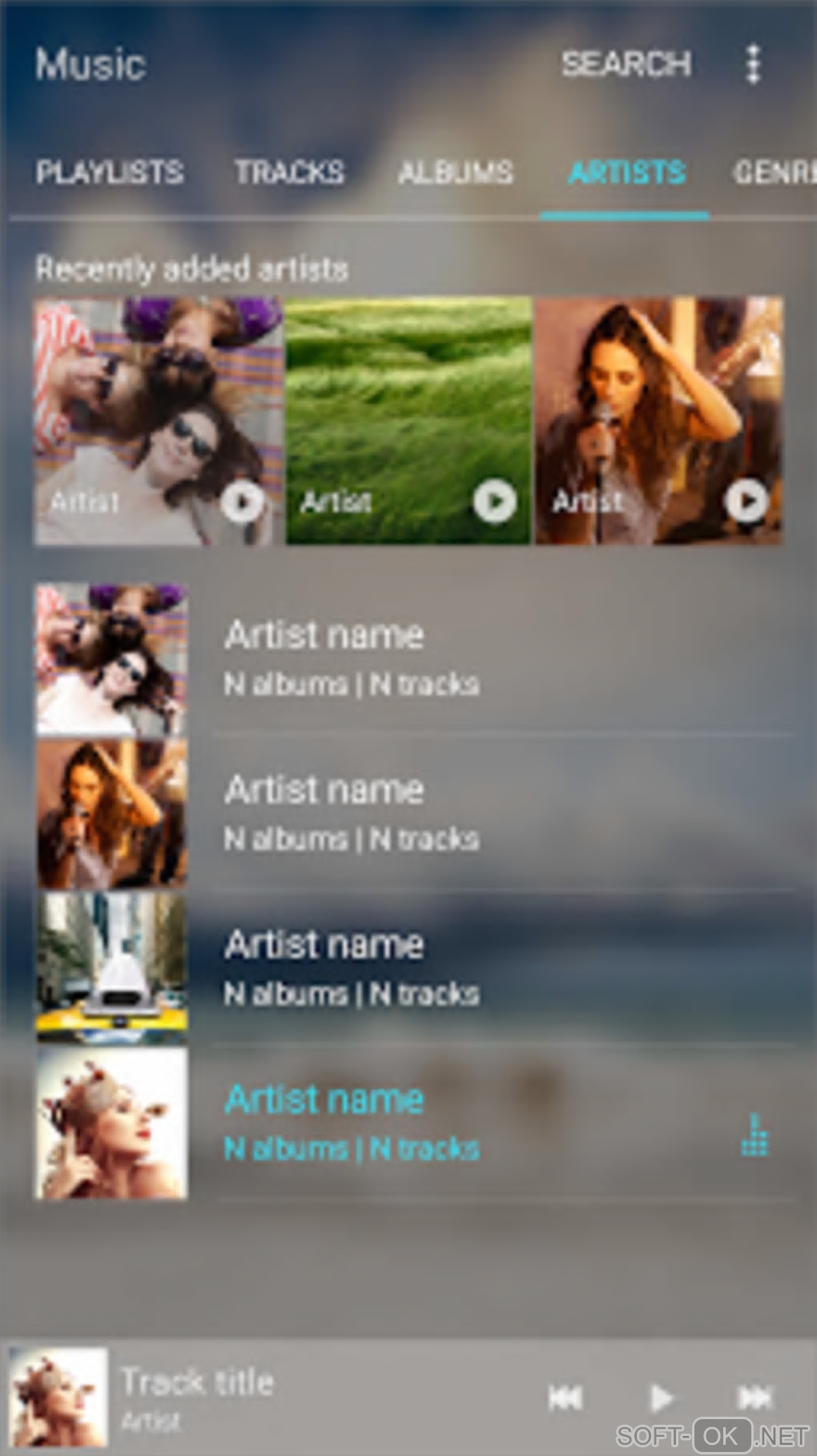Skip to the next track

coord(755,1398)
